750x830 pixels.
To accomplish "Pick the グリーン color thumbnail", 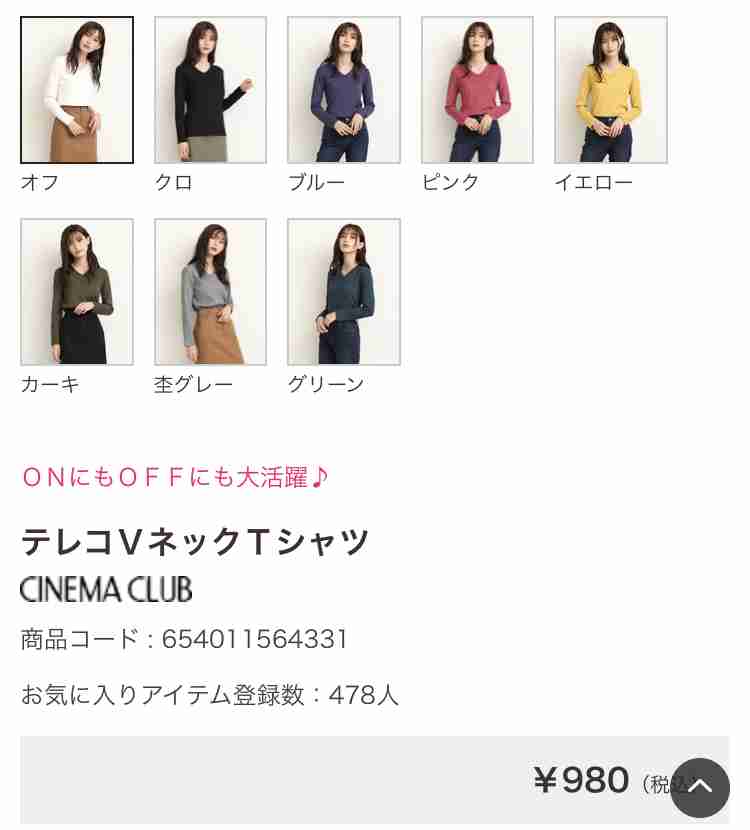I will tap(344, 292).
